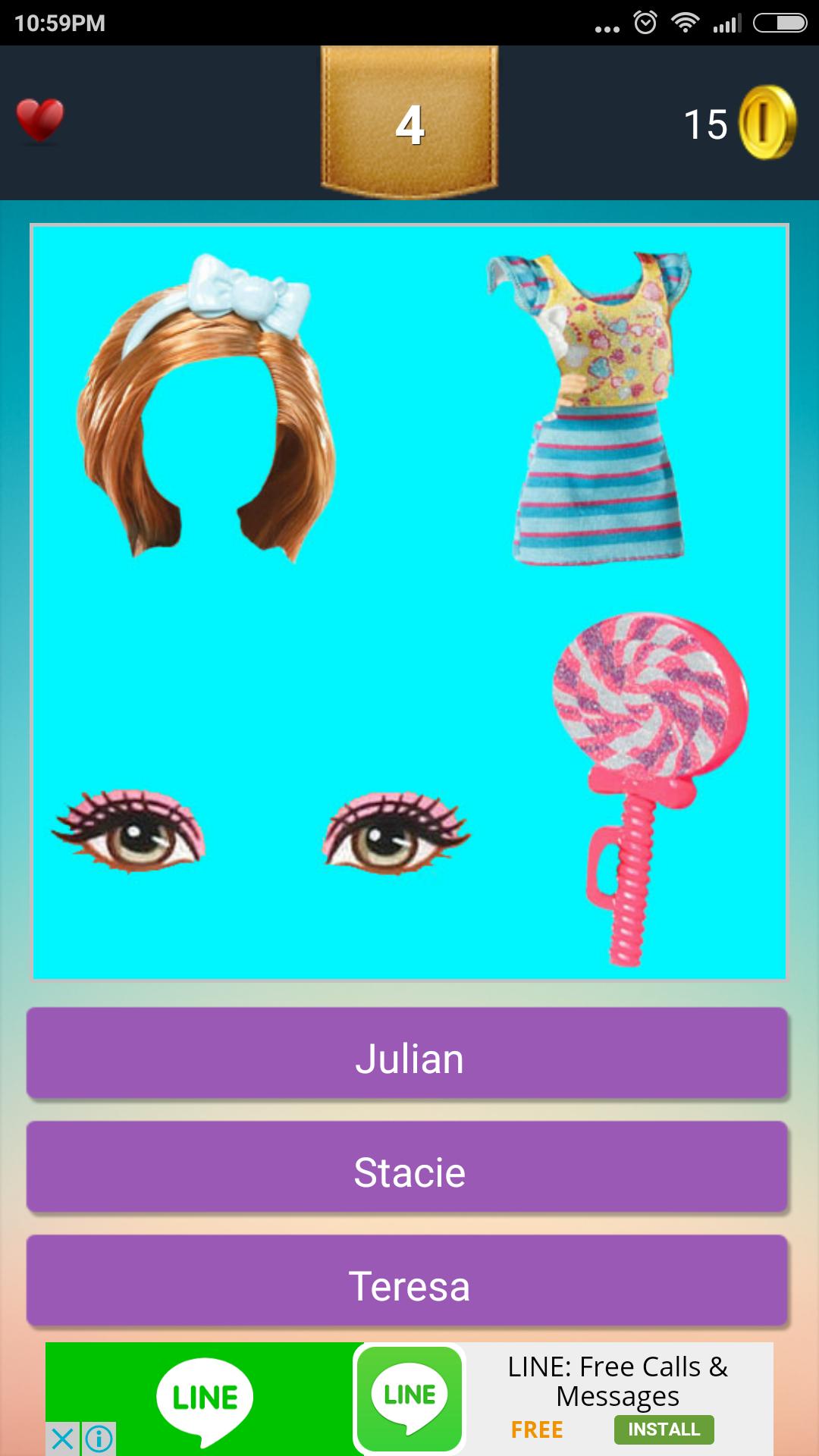819x1456 pixels.
Task: Select the answer Stacie
Action: click(408, 1170)
